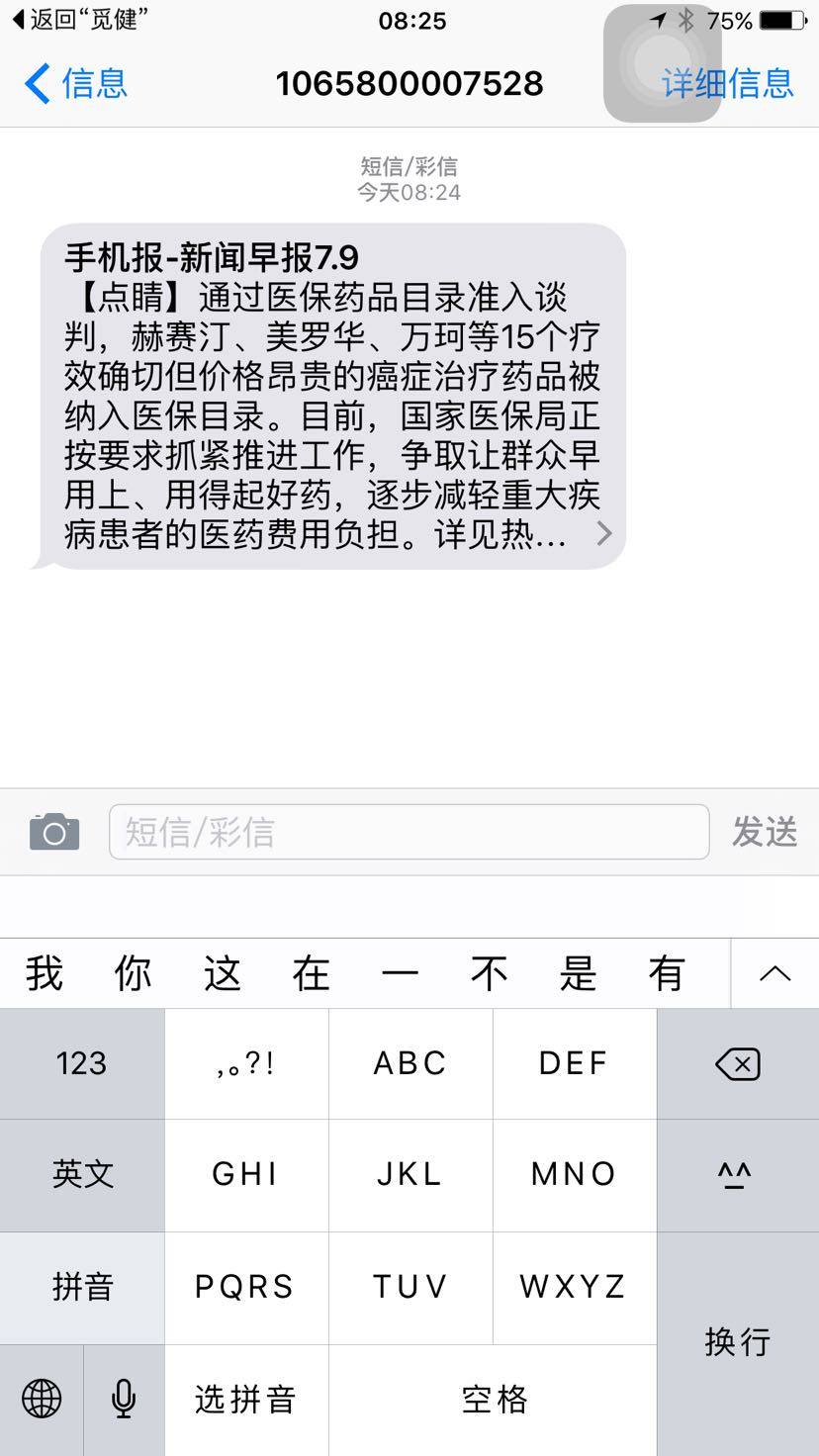Open the globe keyboard switcher
Viewport: 819px width, 1456px height.
[x=42, y=1399]
